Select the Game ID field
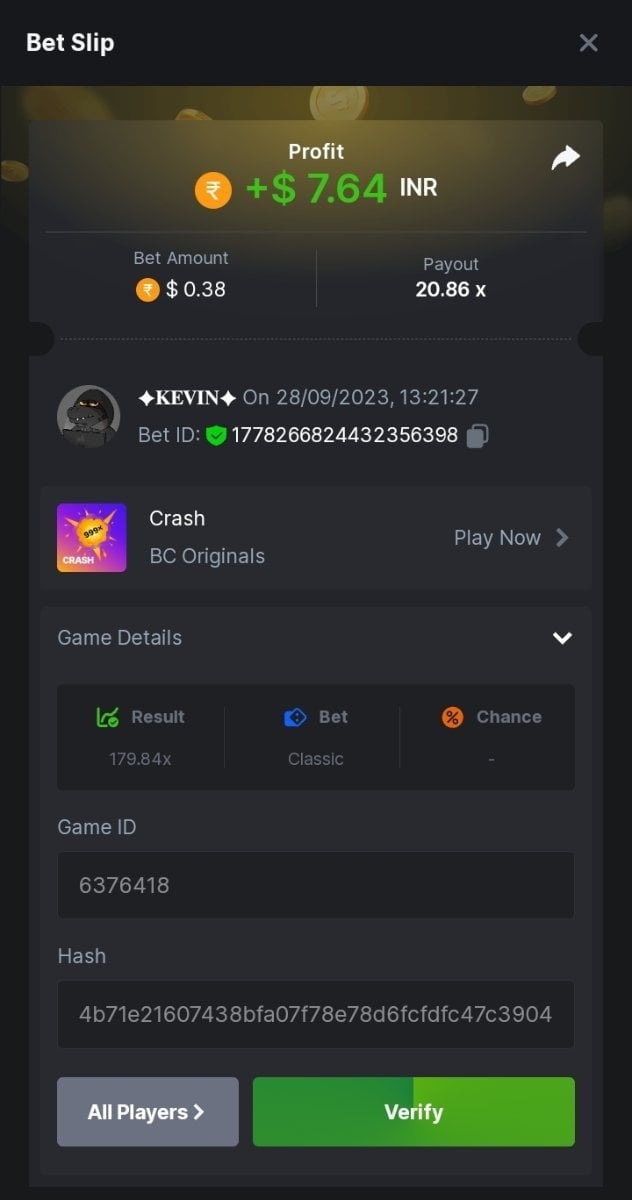This screenshot has width=632, height=1200. click(x=315, y=885)
